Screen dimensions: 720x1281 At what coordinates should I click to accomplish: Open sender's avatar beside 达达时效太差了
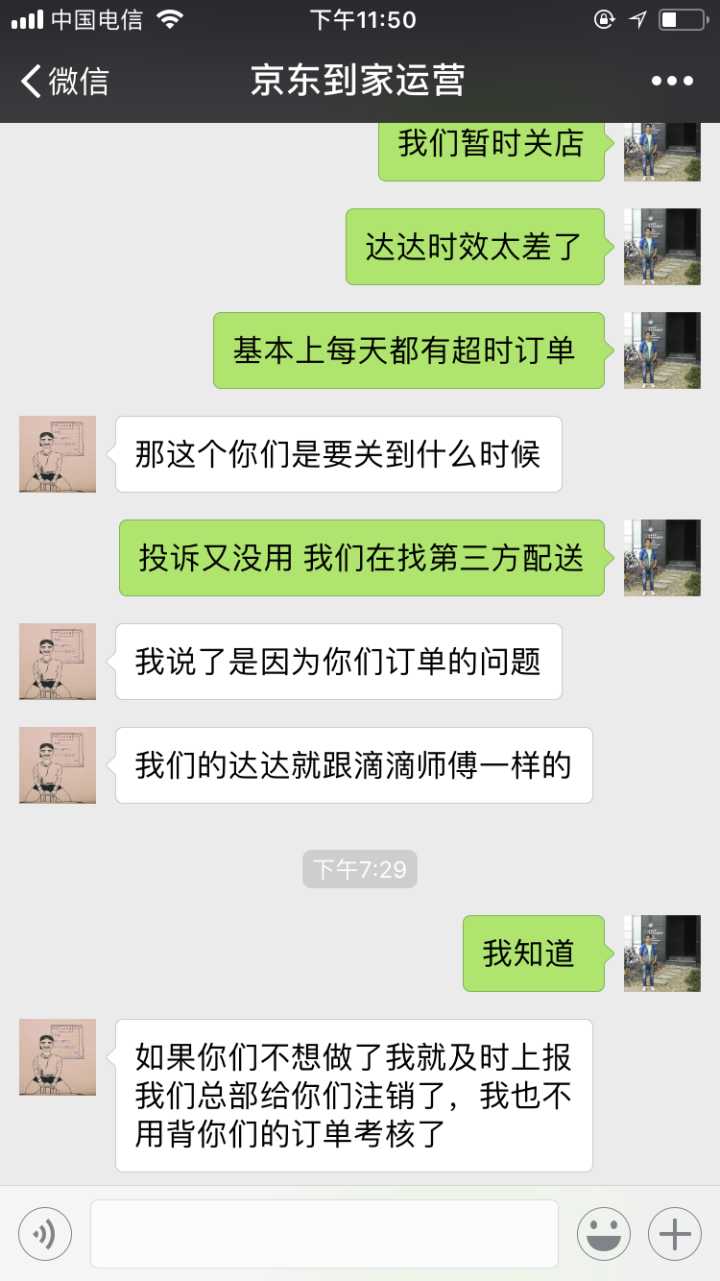[662, 246]
